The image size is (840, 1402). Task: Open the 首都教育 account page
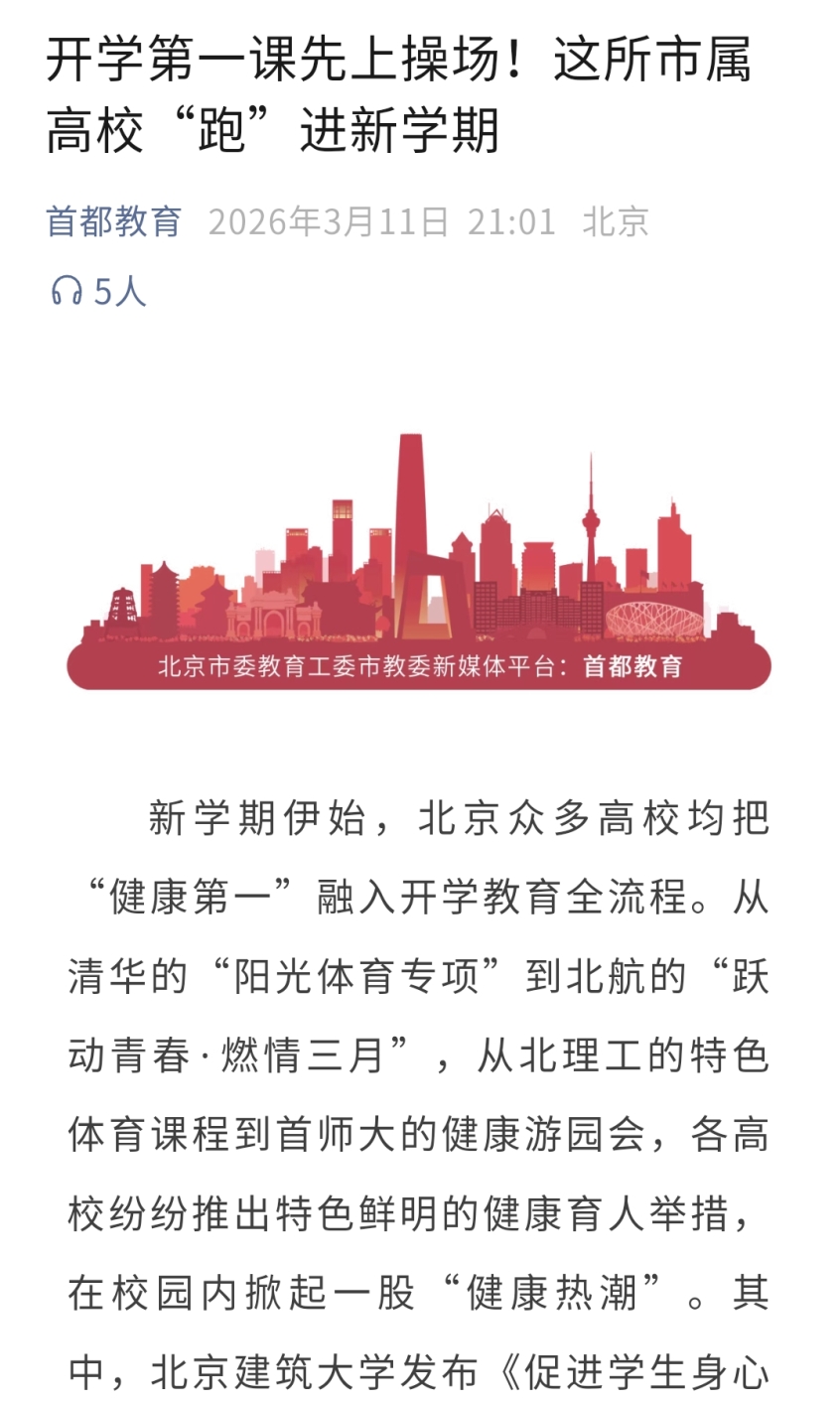114,220
